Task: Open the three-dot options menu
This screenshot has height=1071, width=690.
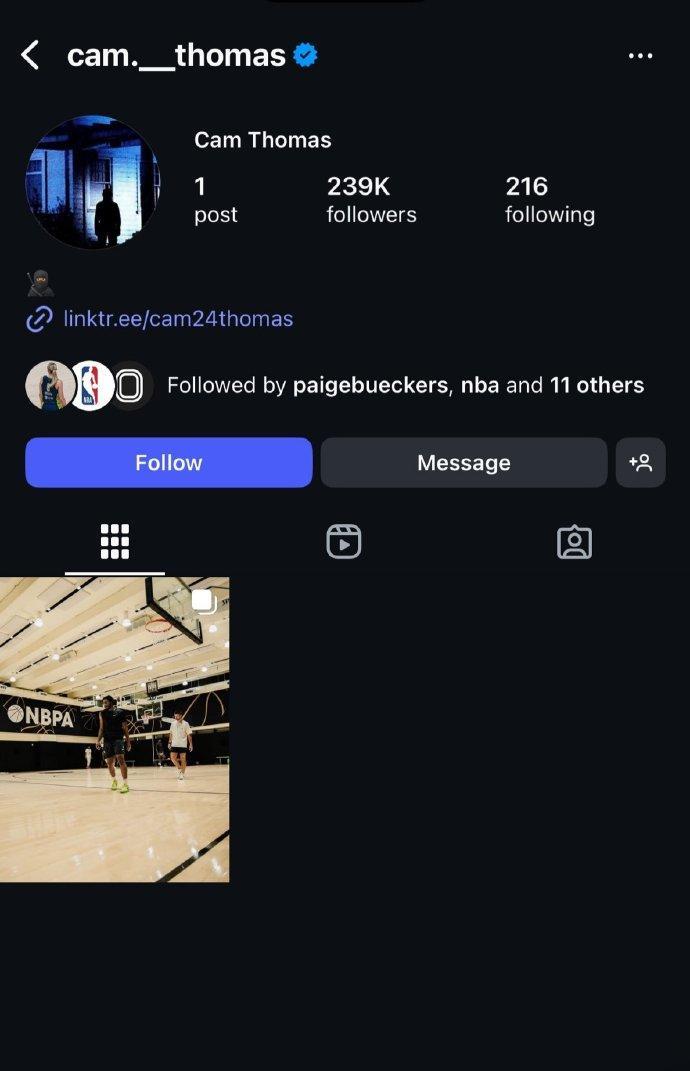Action: tap(640, 56)
